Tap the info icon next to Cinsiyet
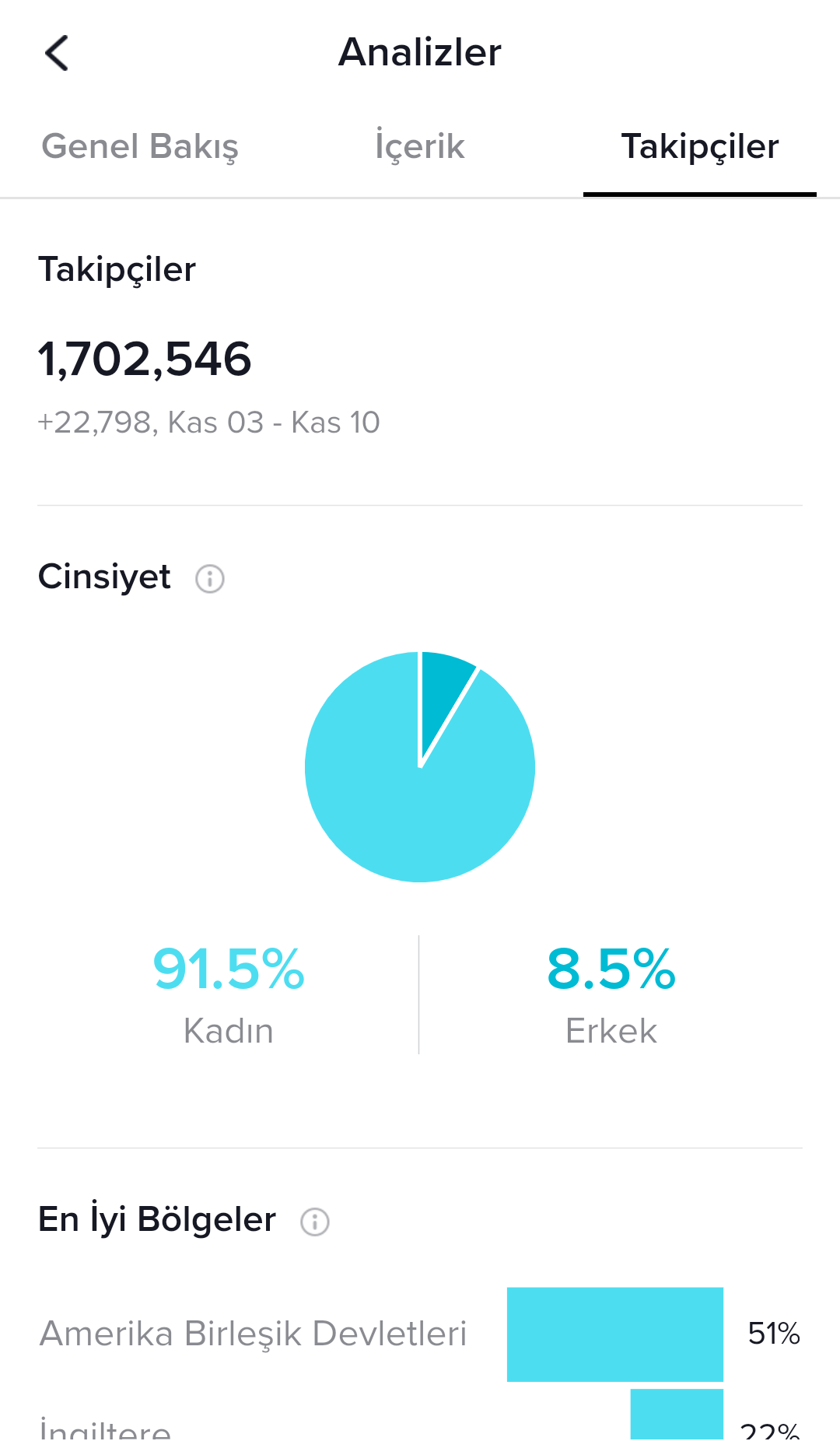 [210, 579]
